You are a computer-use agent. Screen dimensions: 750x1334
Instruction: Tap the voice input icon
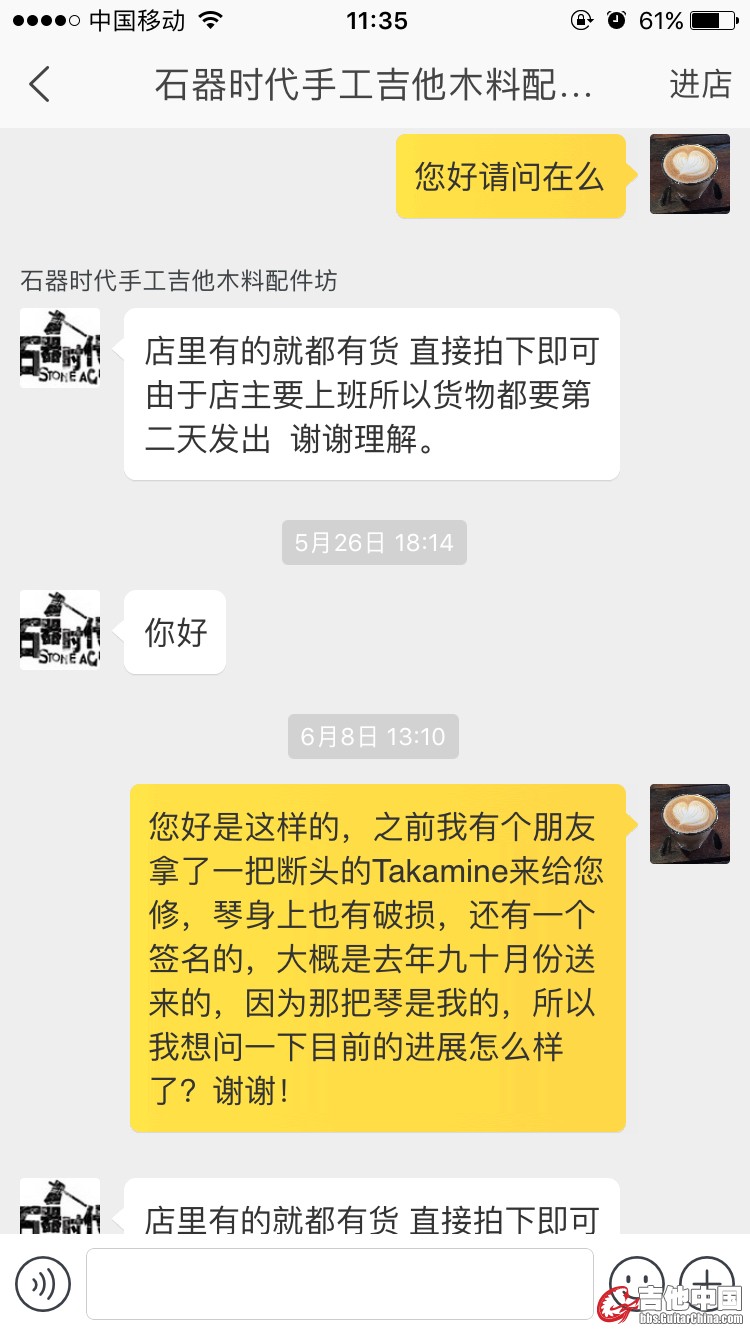click(x=43, y=1284)
